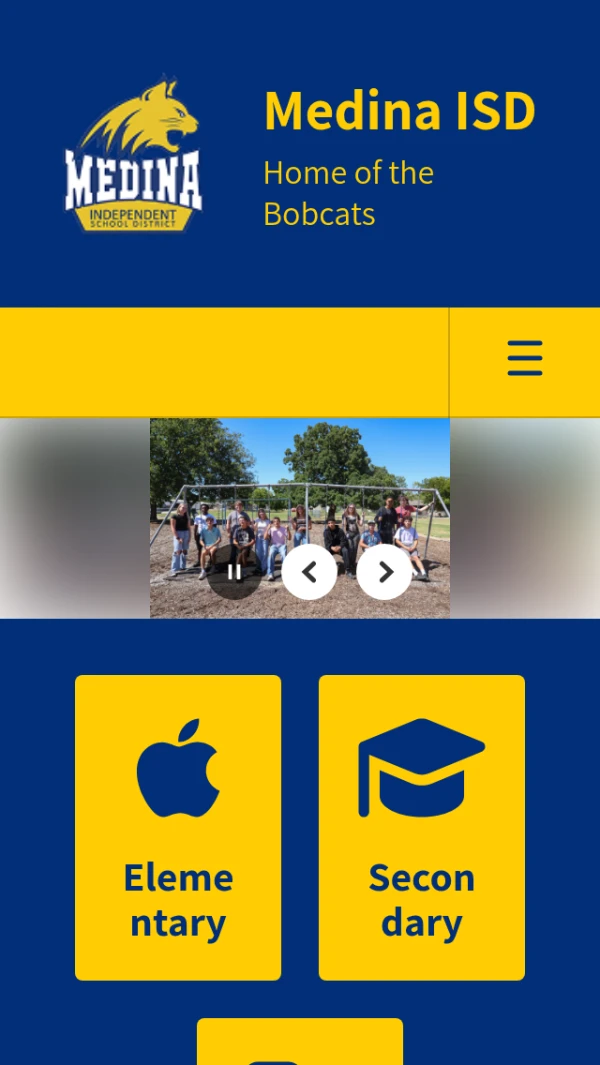The image size is (600, 1065).
Task: Pause the photo slideshow
Action: click(x=234, y=572)
